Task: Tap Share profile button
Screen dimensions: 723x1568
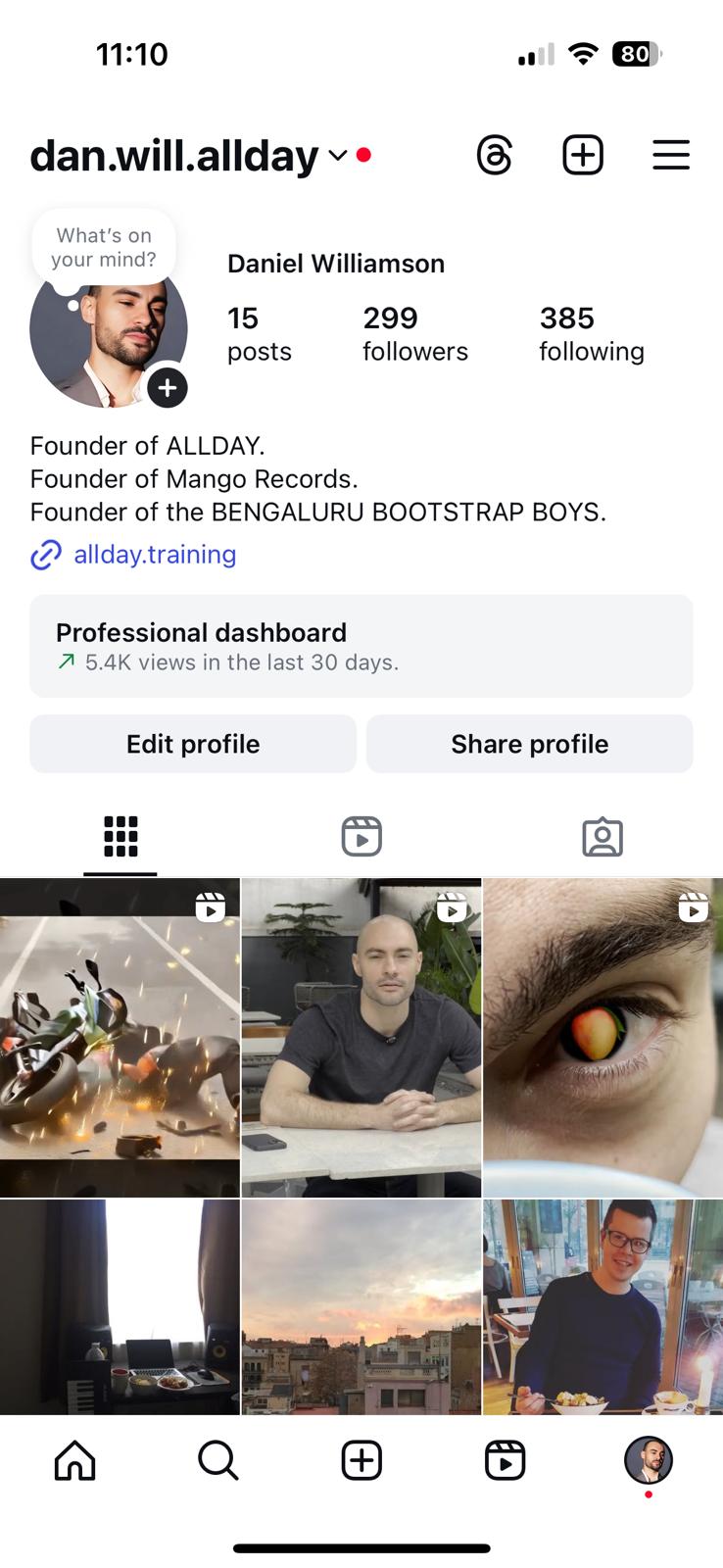Action: pos(529,744)
